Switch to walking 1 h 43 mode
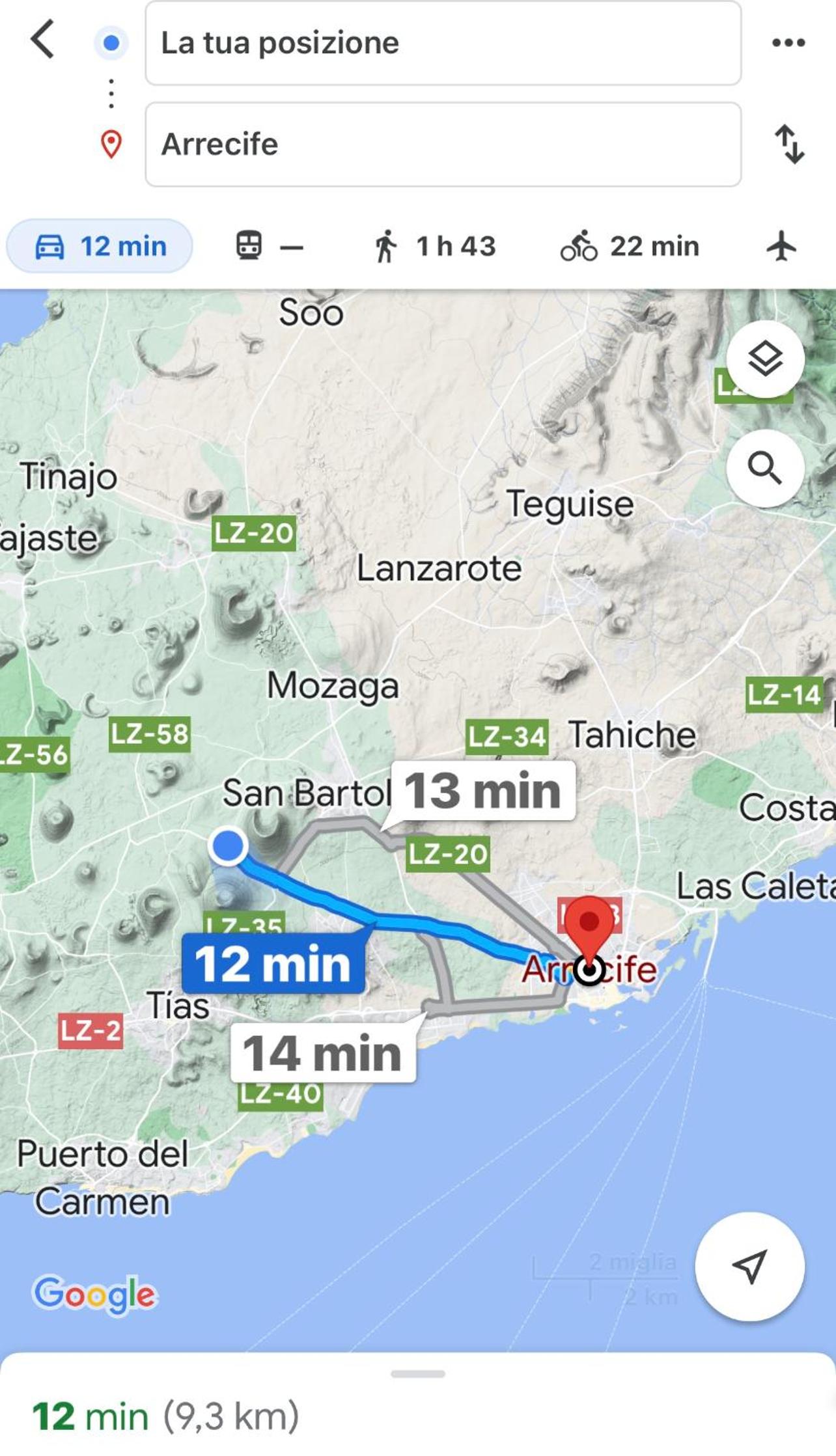Viewport: 836px width, 1456px height. click(x=434, y=246)
